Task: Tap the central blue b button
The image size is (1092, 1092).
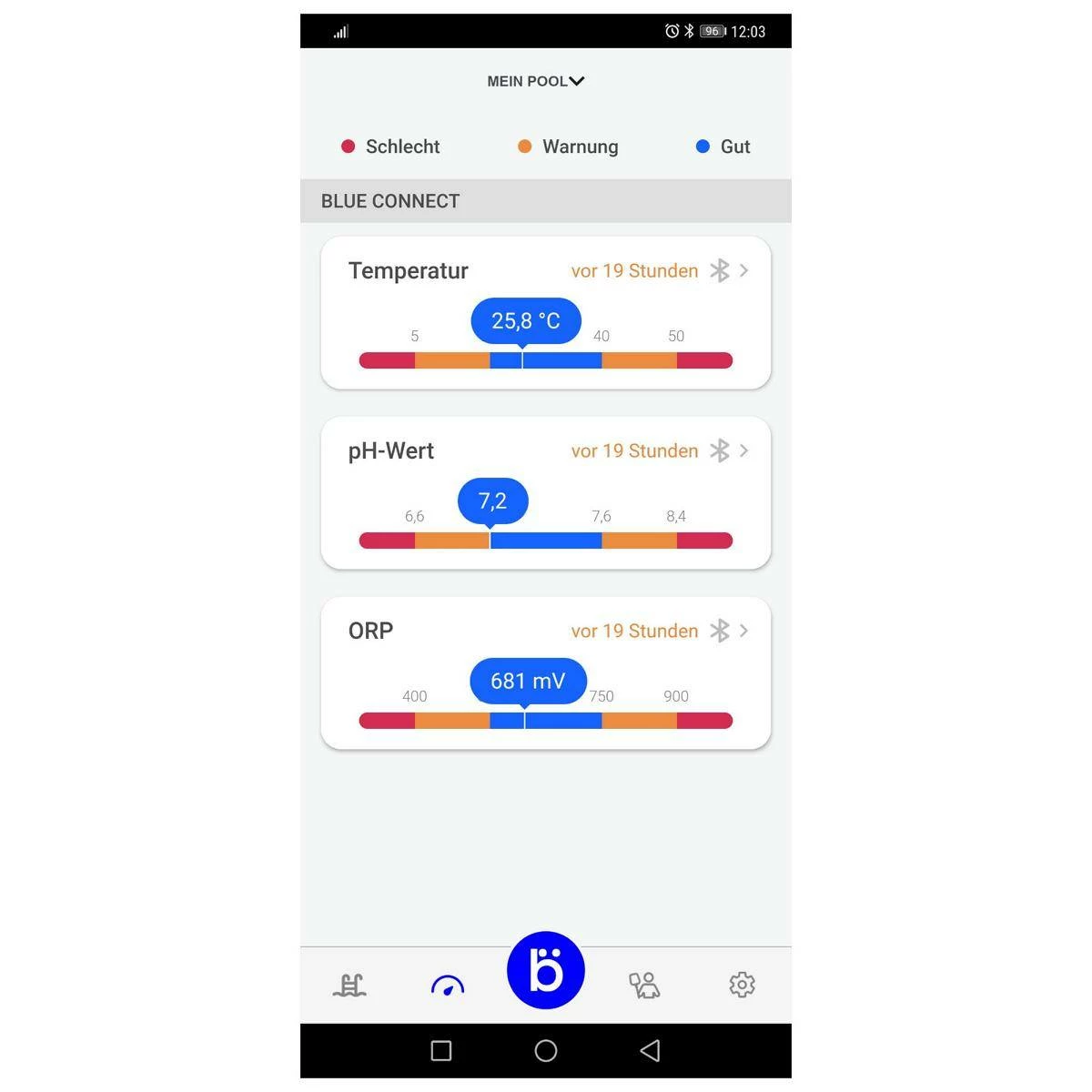Action: point(546,970)
